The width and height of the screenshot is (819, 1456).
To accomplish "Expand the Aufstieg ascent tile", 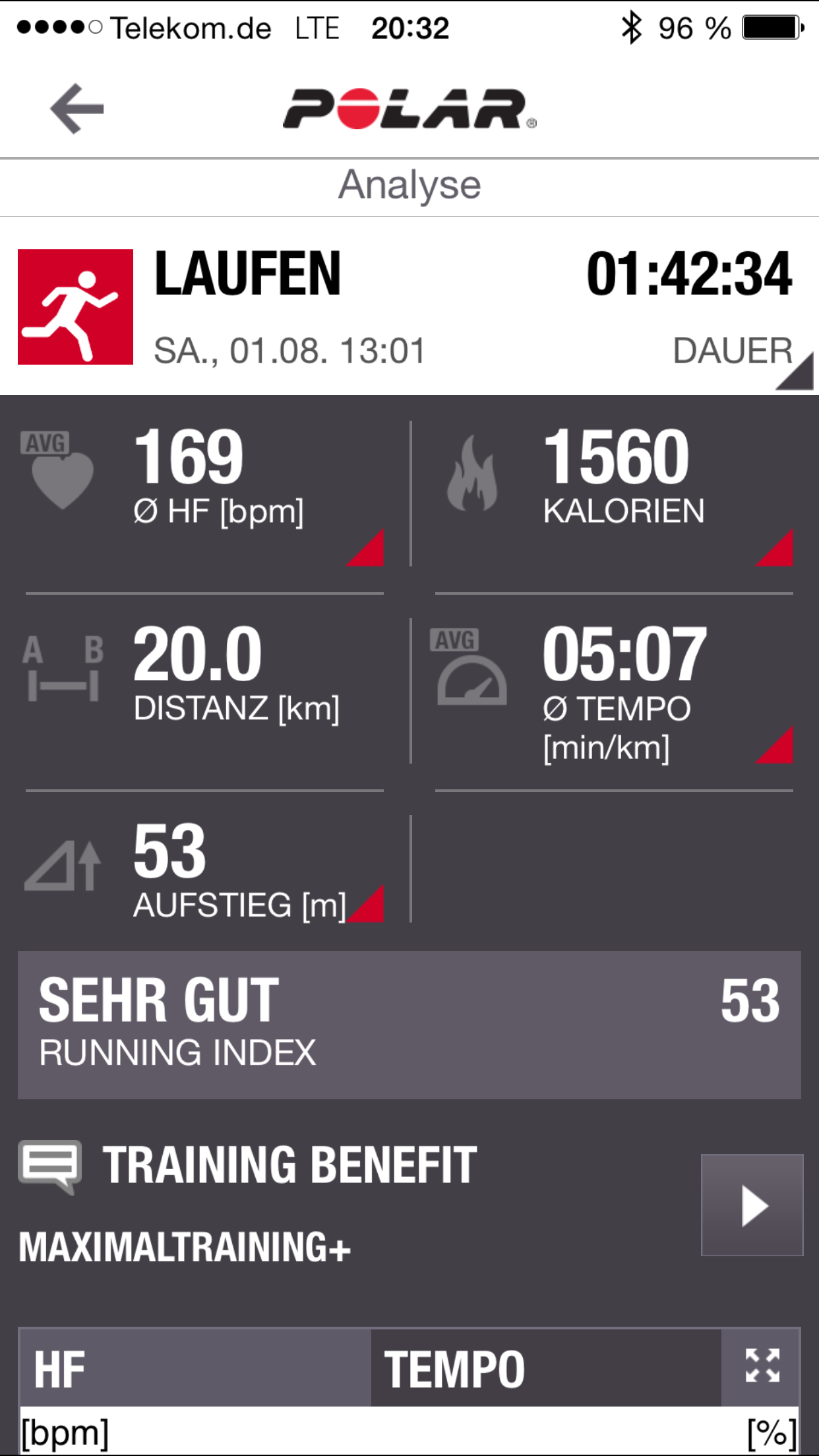I will tap(365, 905).
